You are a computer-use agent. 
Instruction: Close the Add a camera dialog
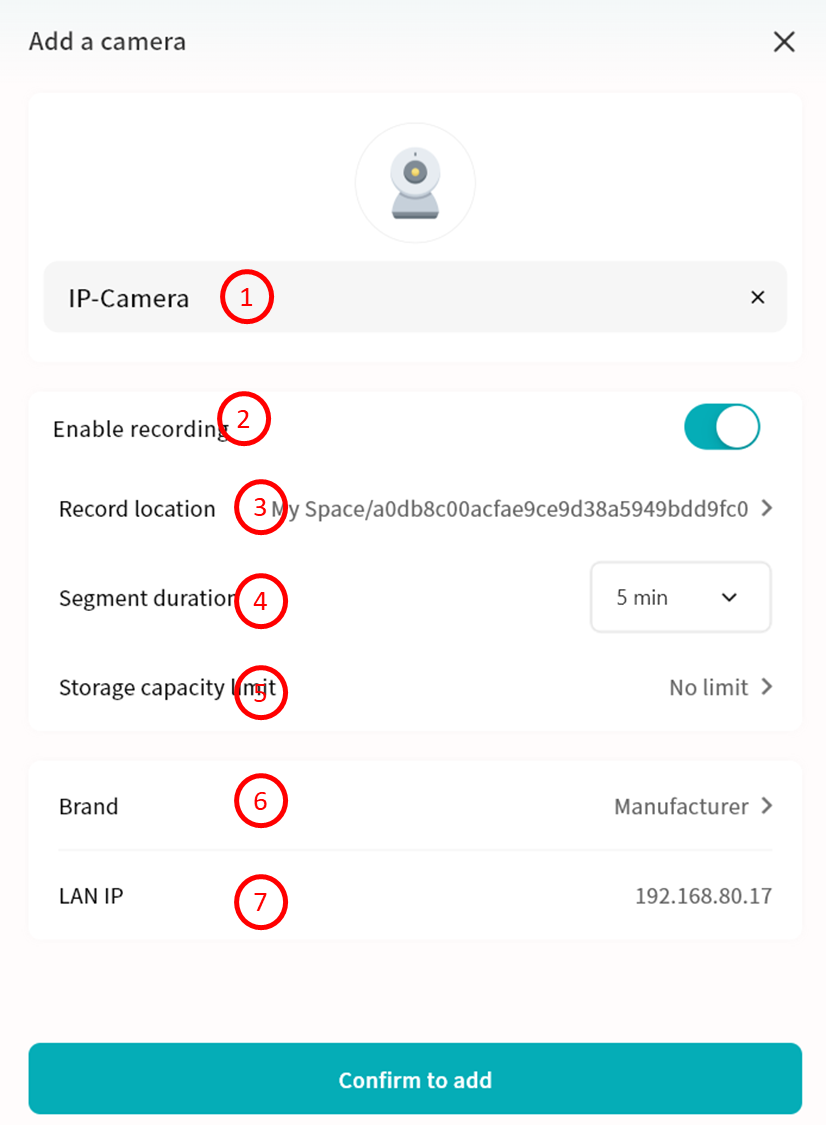[784, 41]
